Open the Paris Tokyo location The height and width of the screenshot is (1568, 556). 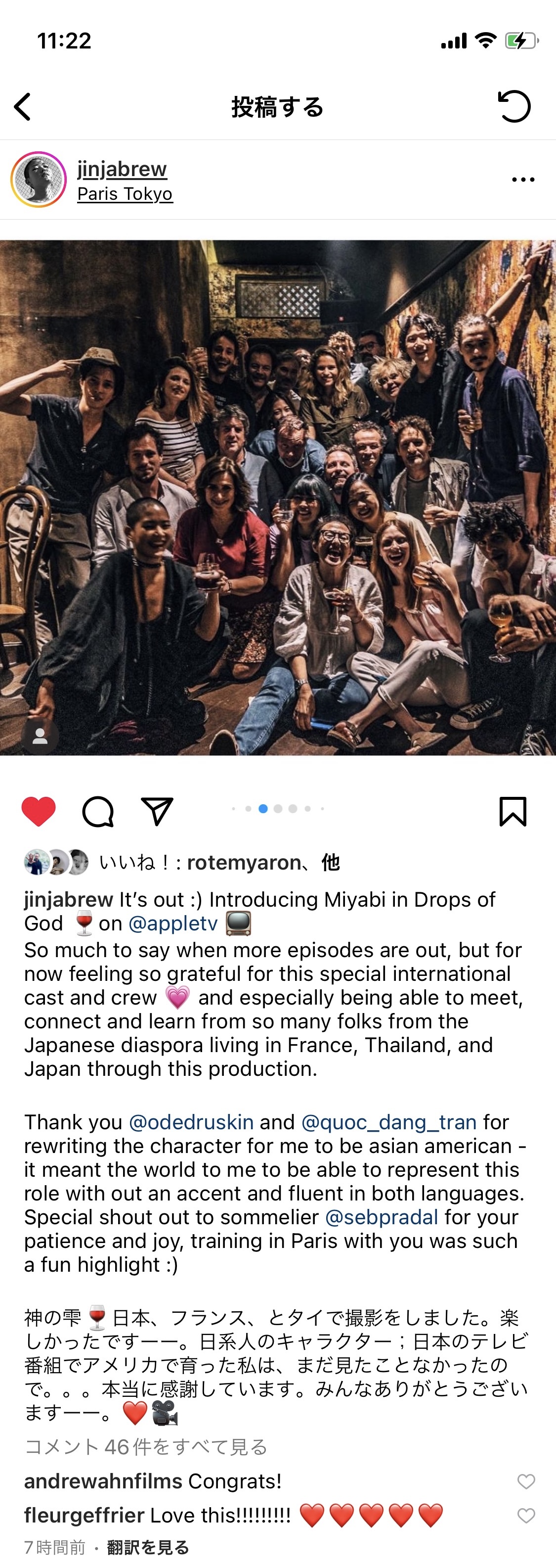pyautogui.click(x=125, y=193)
